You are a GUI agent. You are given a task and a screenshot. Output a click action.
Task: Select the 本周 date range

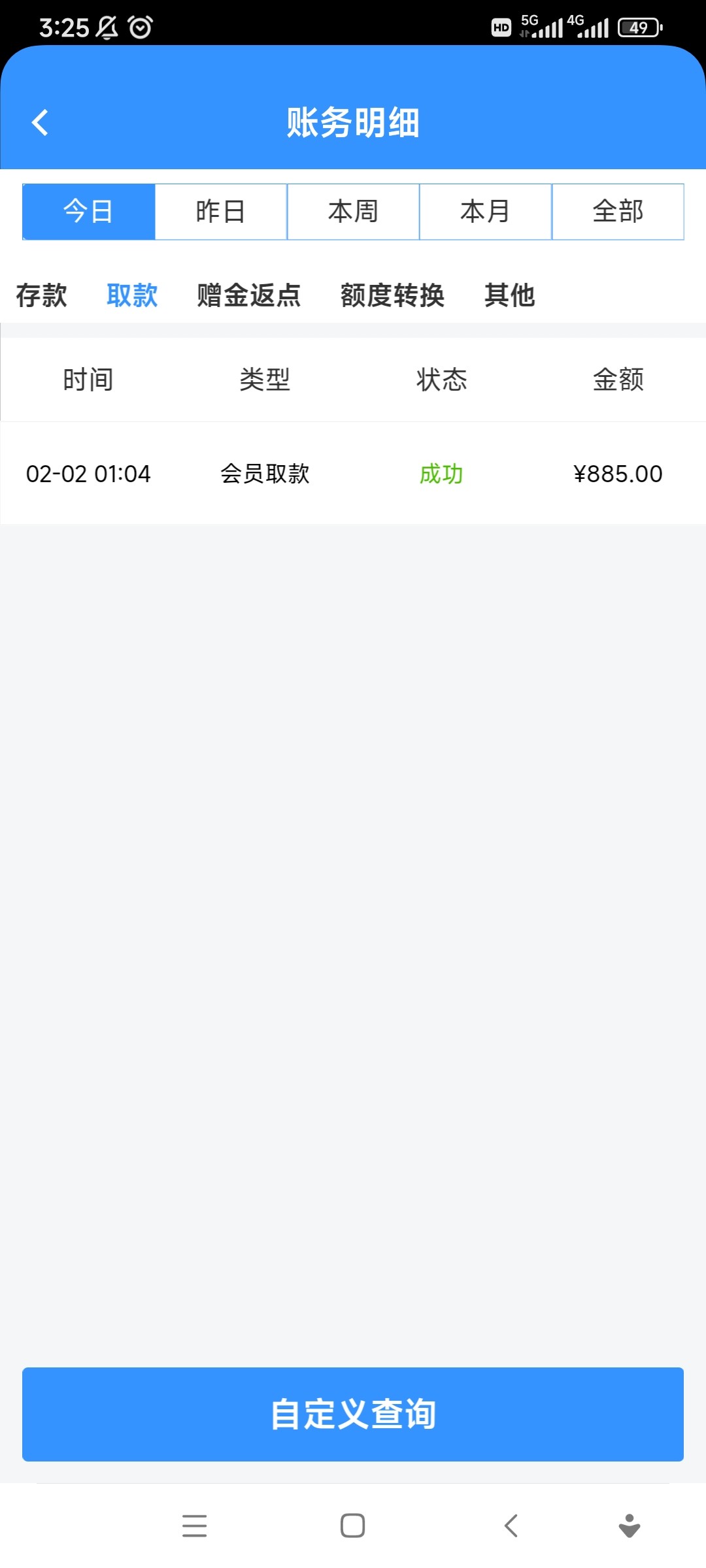click(353, 210)
